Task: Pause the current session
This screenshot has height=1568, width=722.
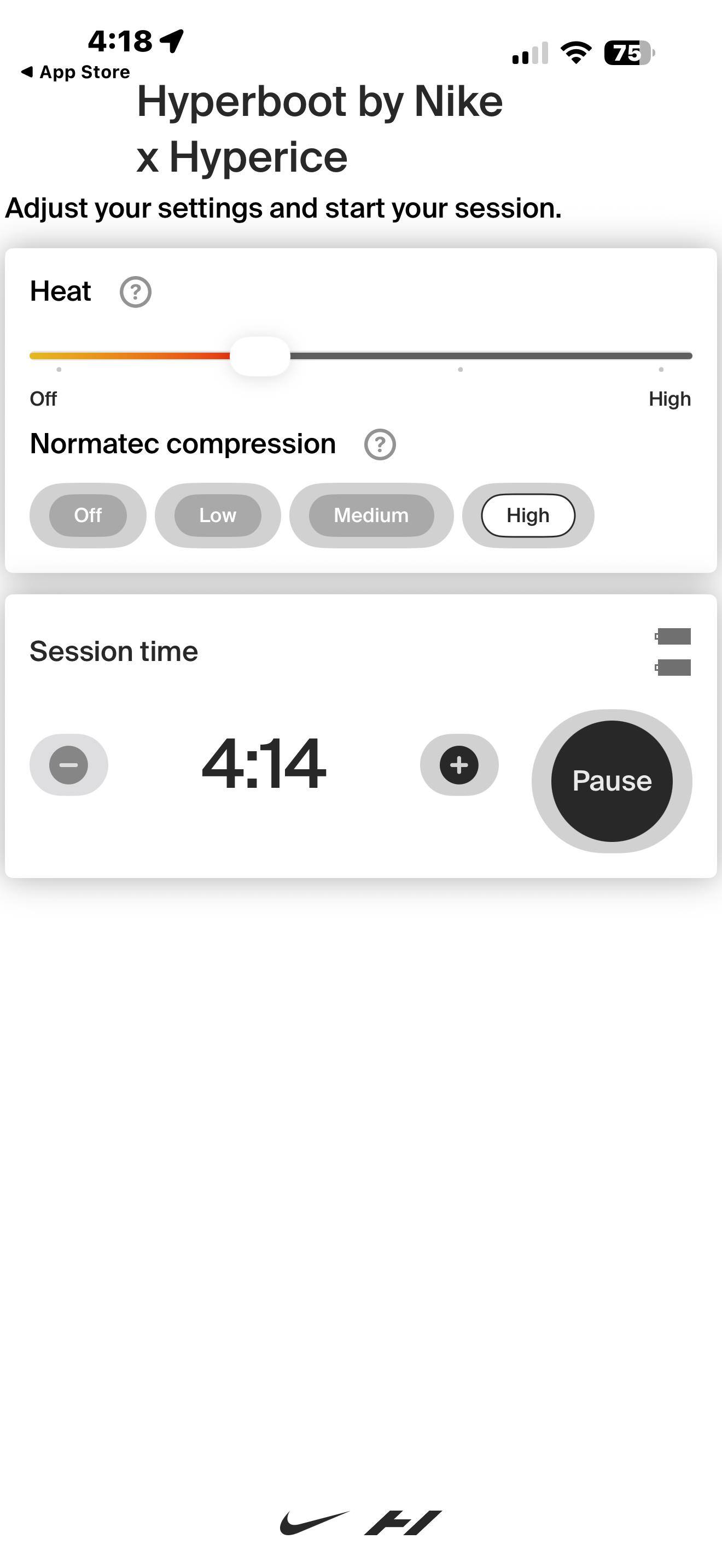Action: coord(612,781)
